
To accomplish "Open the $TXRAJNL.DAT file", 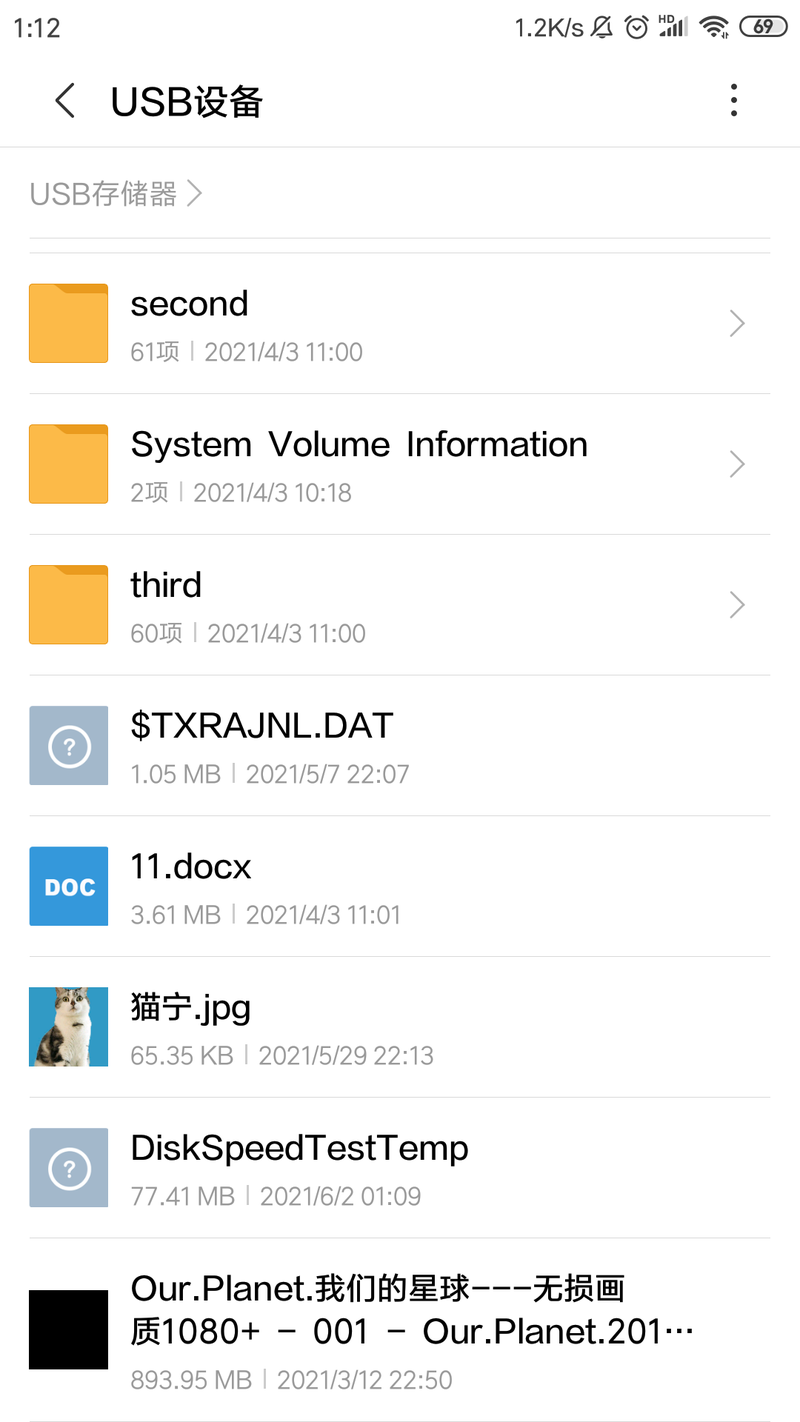I will [x=400, y=746].
